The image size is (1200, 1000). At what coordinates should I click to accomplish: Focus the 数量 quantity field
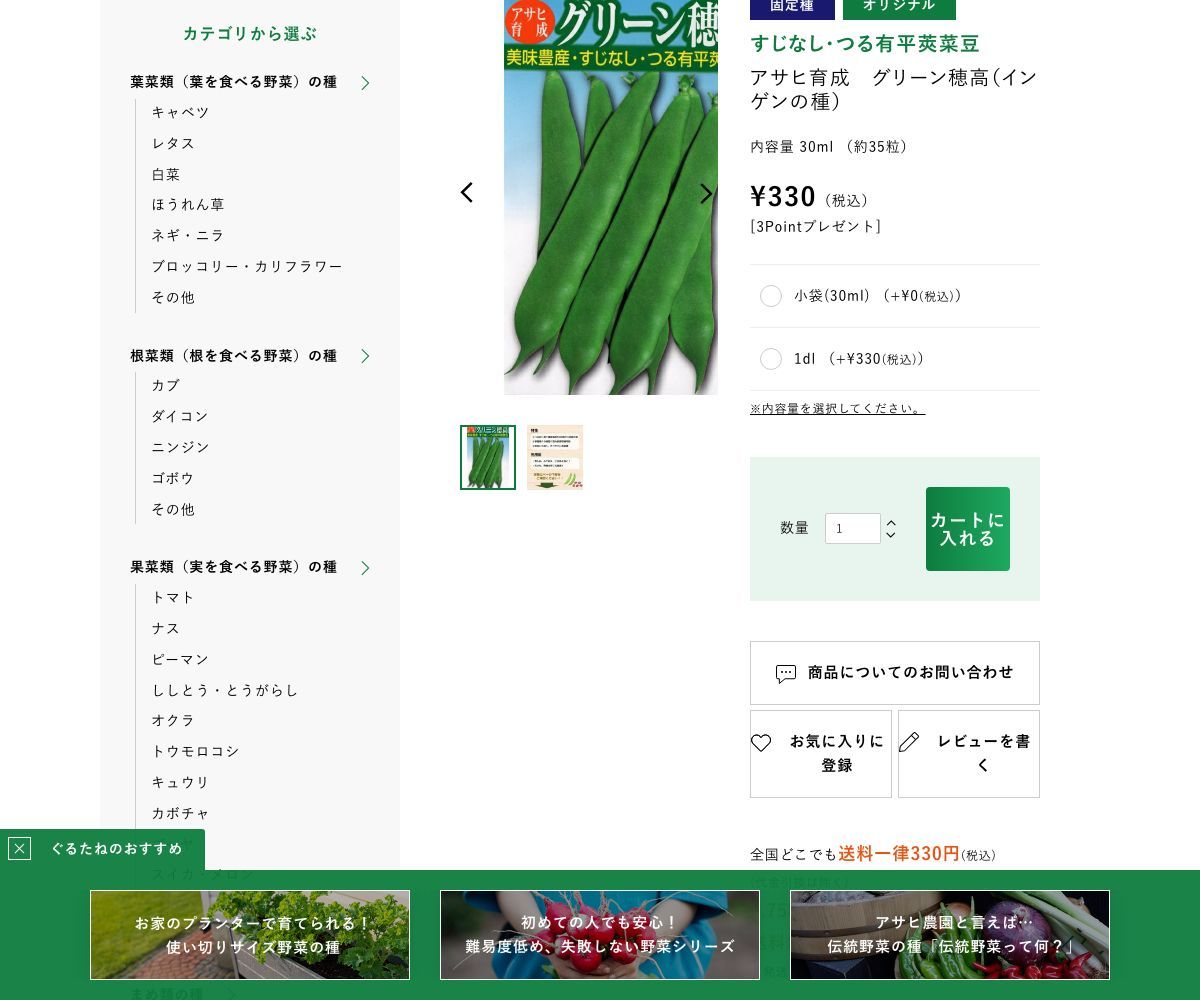pyautogui.click(x=852, y=528)
